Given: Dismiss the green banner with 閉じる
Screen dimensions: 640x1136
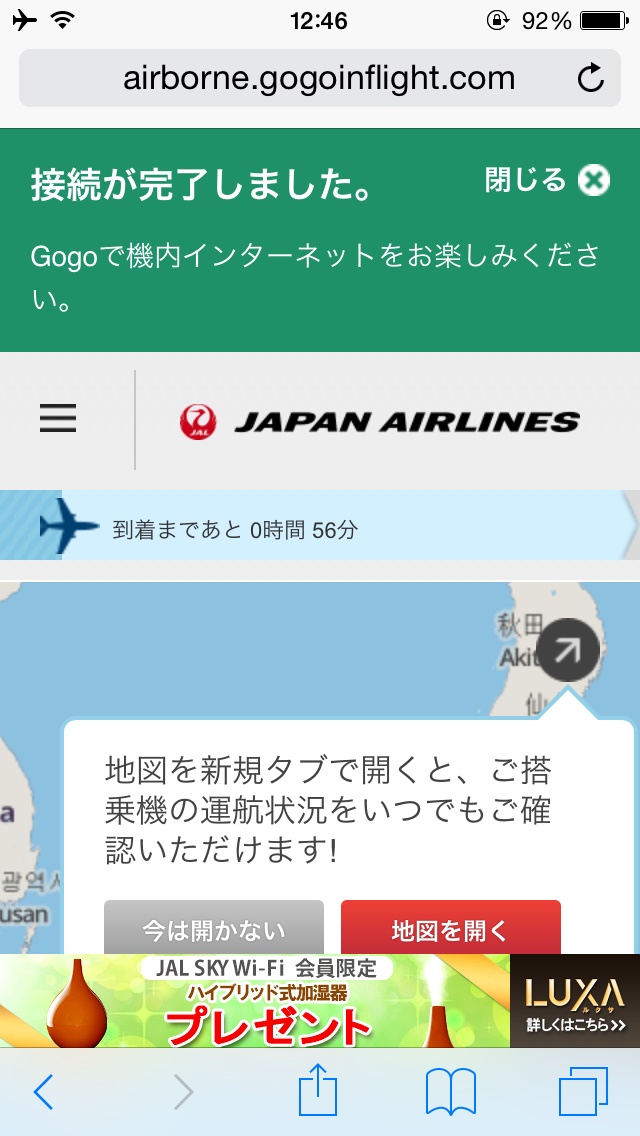Looking at the screenshot, I should click(x=547, y=180).
